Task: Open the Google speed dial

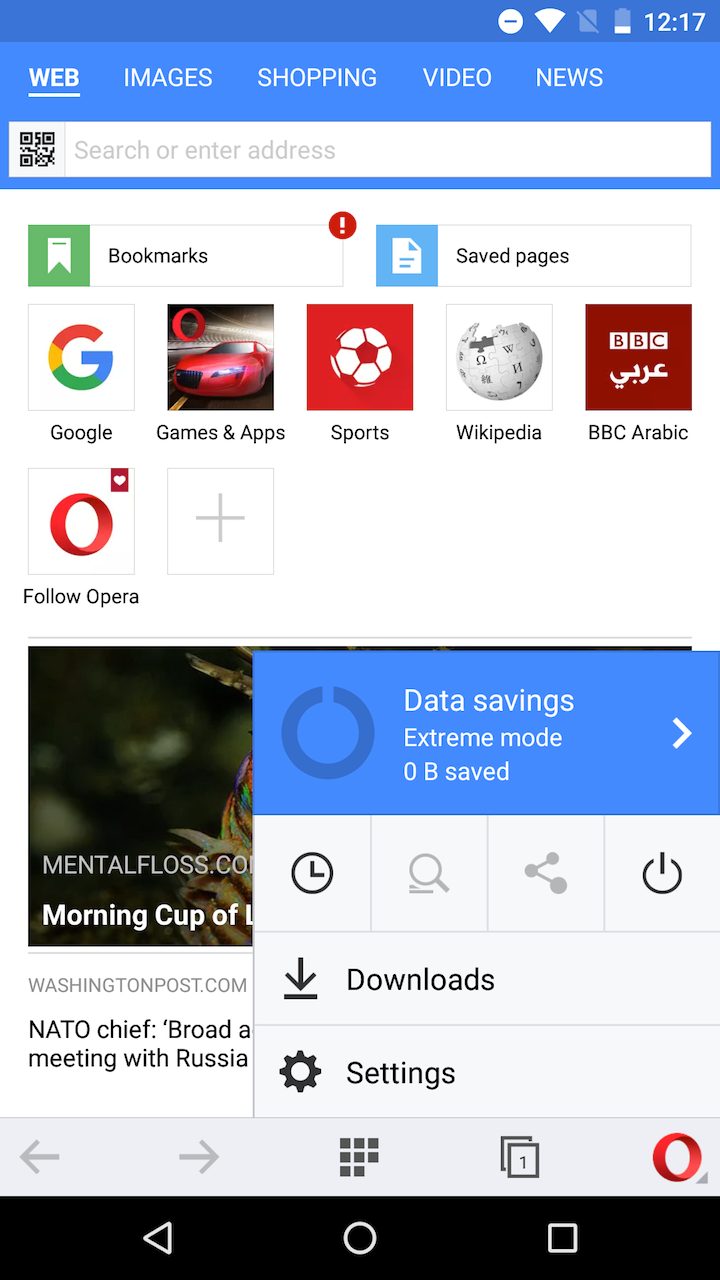Action: (x=81, y=358)
